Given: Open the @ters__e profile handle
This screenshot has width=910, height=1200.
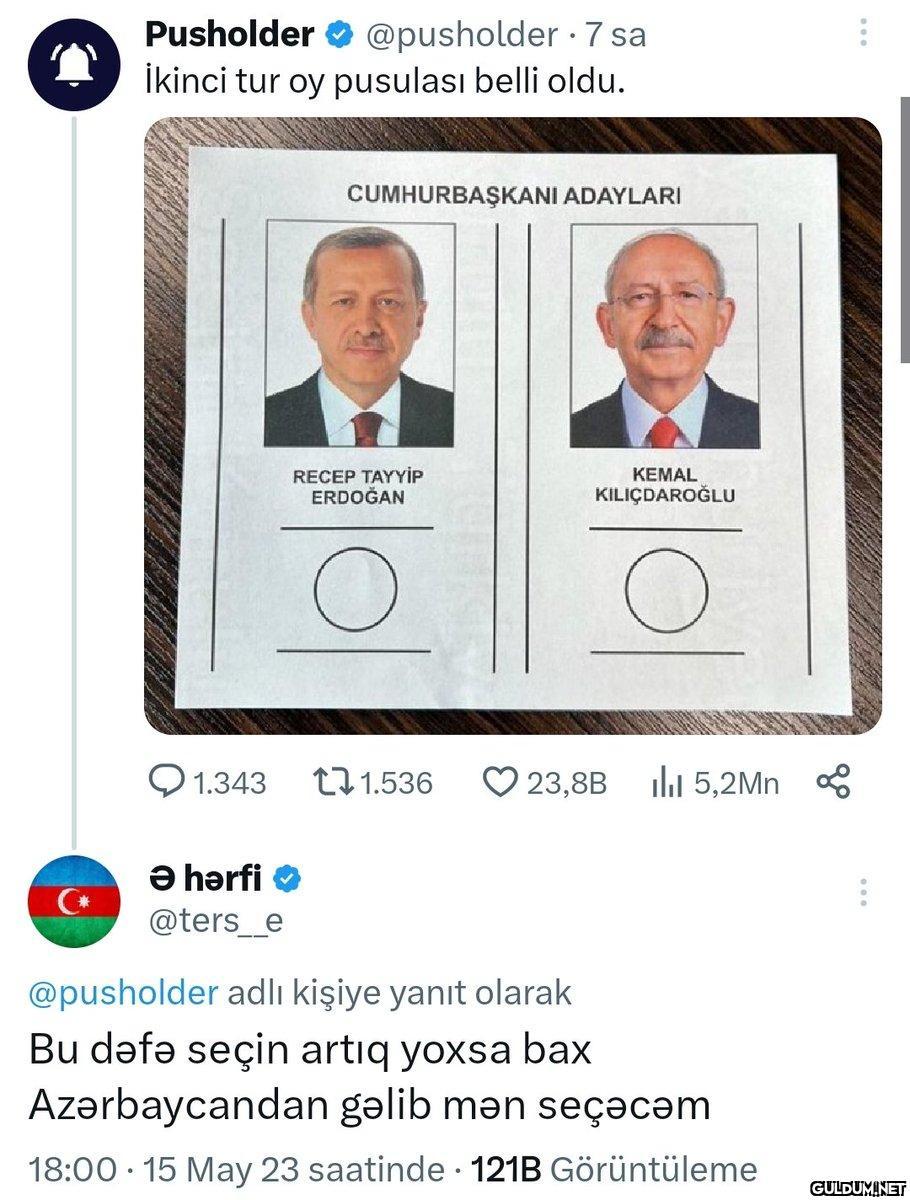Looking at the screenshot, I should point(215,921).
